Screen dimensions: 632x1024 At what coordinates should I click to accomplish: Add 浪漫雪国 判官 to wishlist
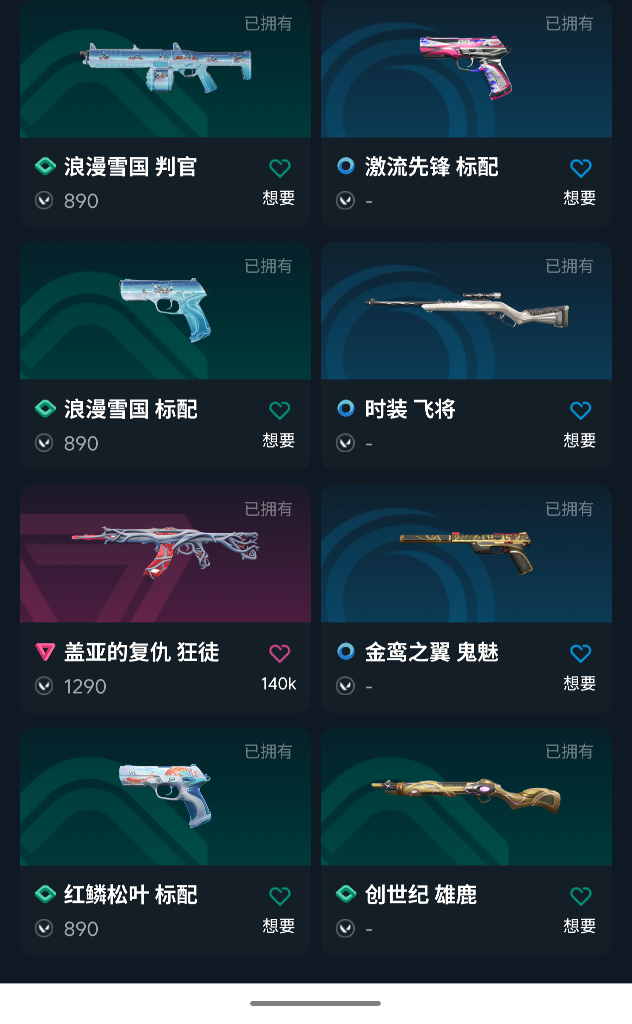click(280, 168)
